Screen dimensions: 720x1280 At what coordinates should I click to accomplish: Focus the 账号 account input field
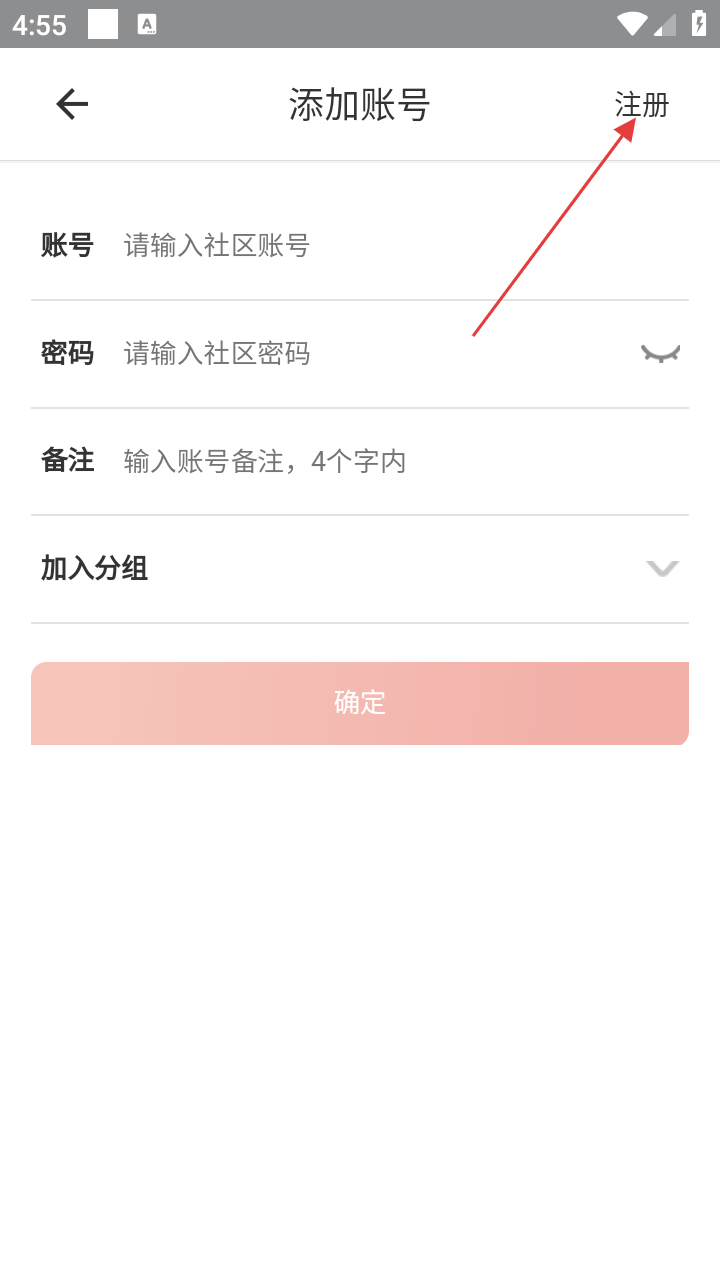click(x=380, y=245)
